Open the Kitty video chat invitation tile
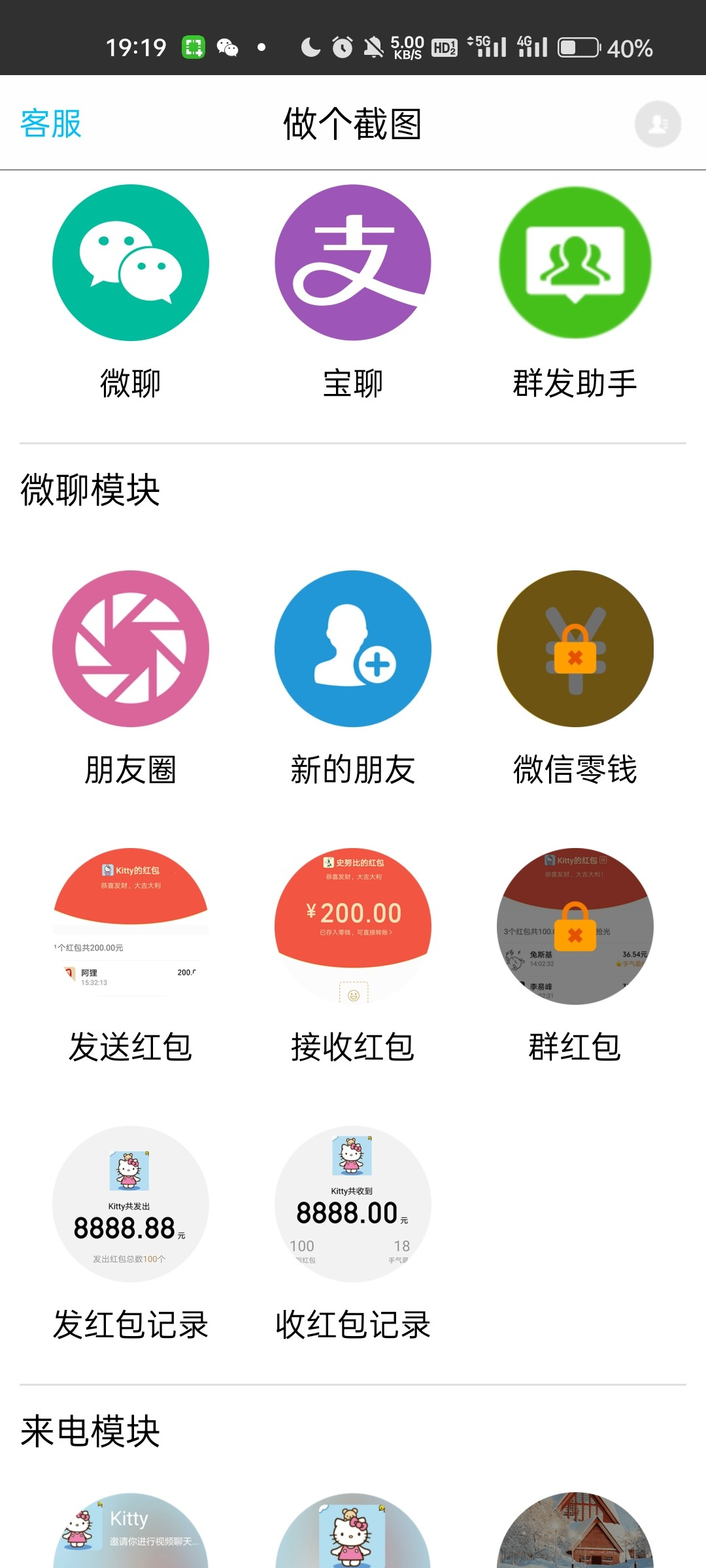 click(x=131, y=1532)
